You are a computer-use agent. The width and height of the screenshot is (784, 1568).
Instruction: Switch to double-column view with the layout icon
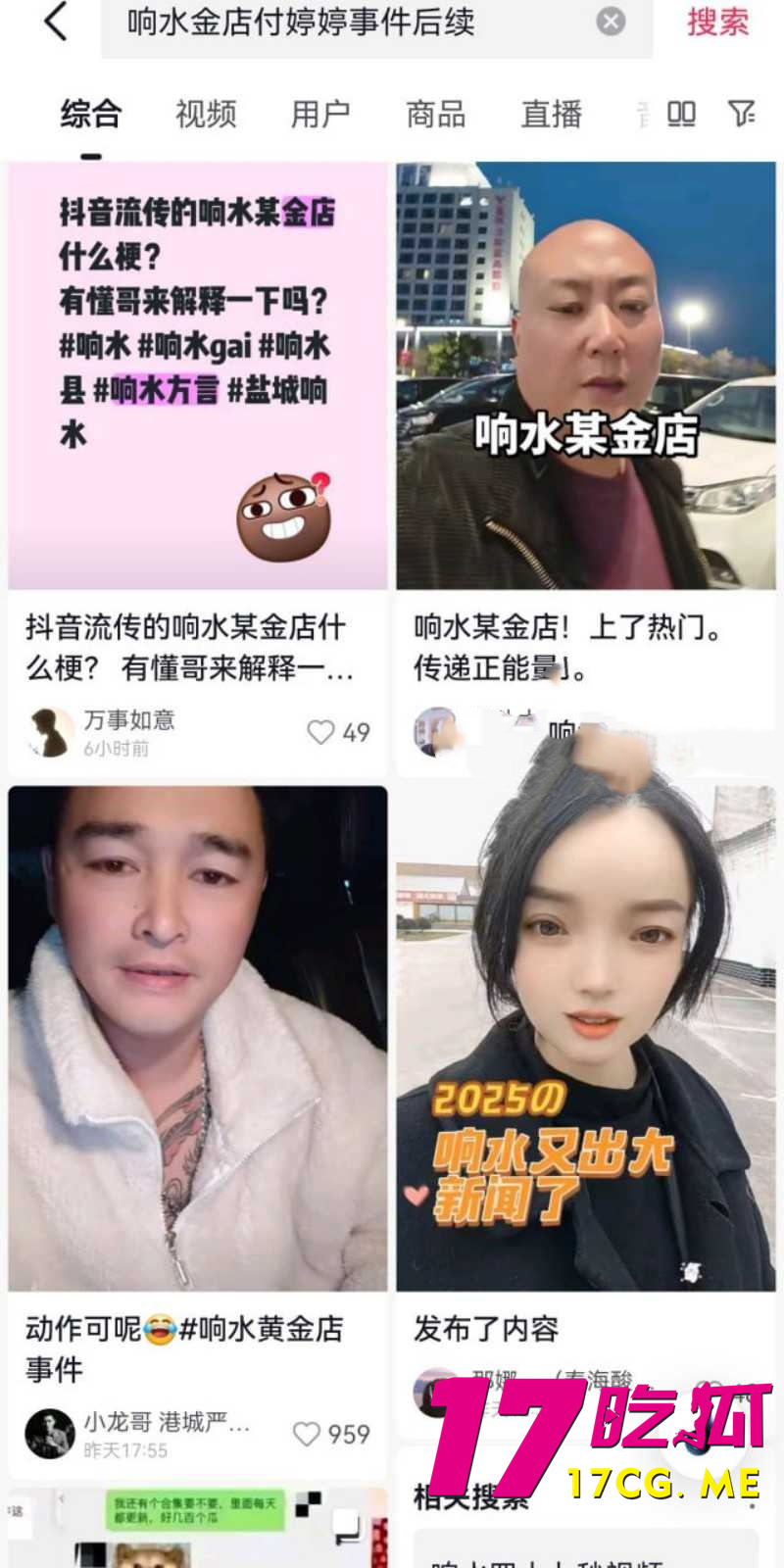[x=680, y=115]
